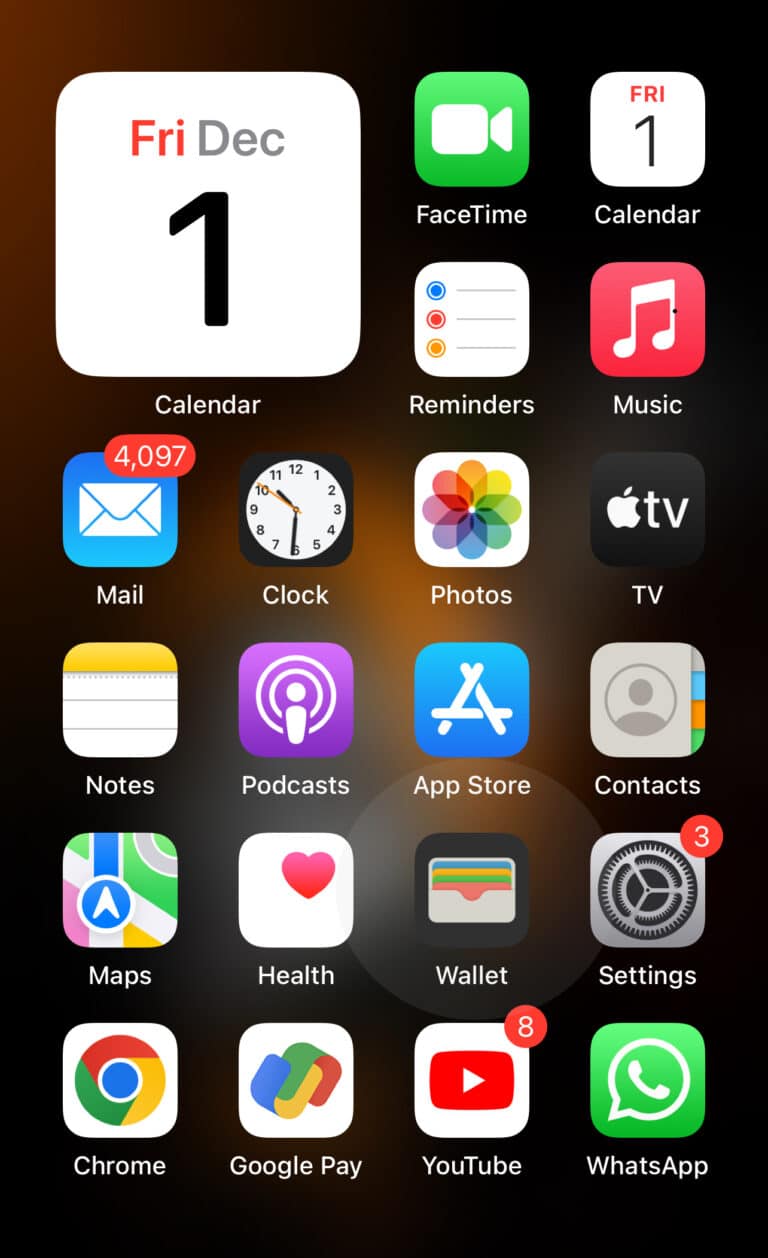Launch the FaceTime app
This screenshot has width=768, height=1258.
click(x=471, y=130)
